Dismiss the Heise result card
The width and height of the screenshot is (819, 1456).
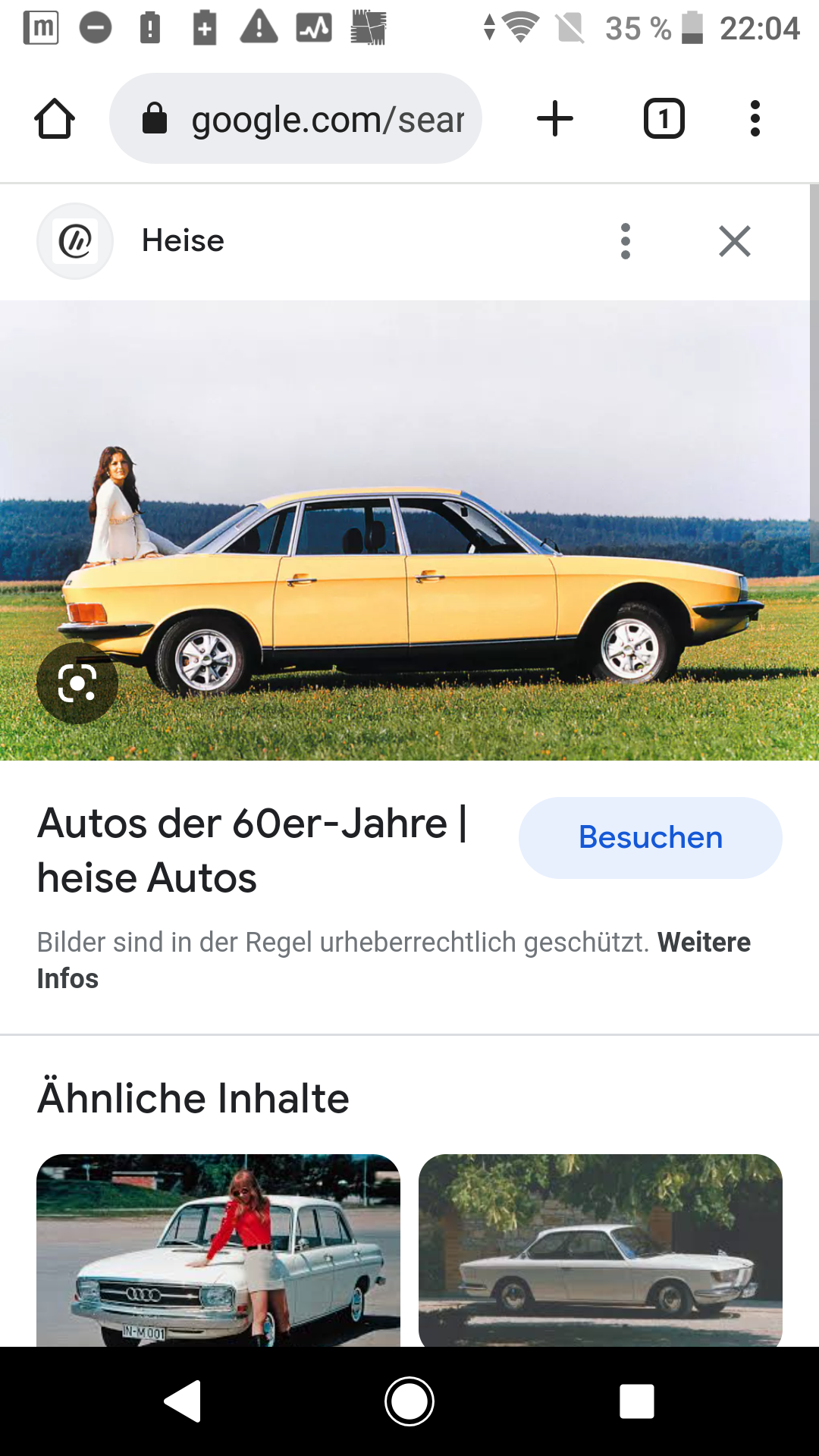tap(733, 241)
